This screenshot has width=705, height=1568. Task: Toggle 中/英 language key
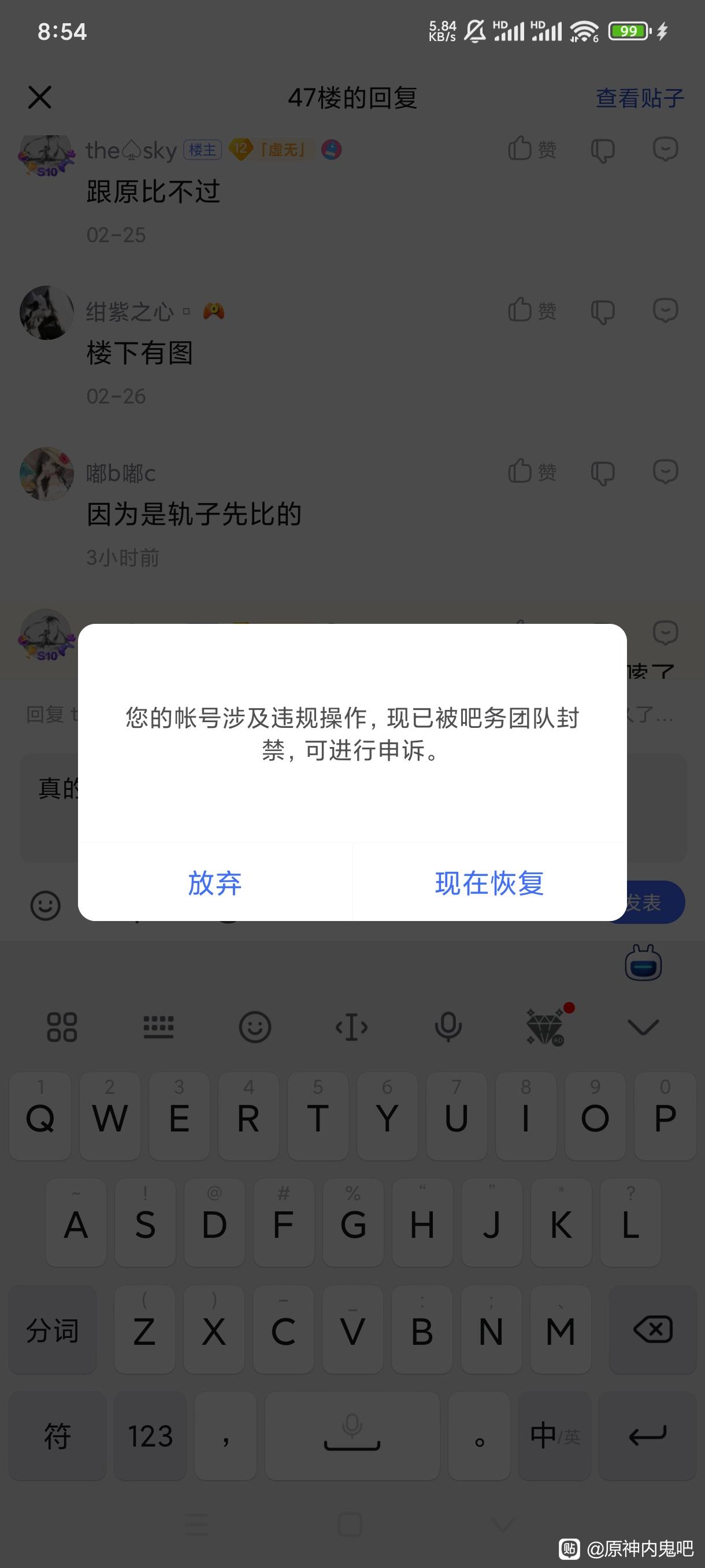coord(554,1436)
